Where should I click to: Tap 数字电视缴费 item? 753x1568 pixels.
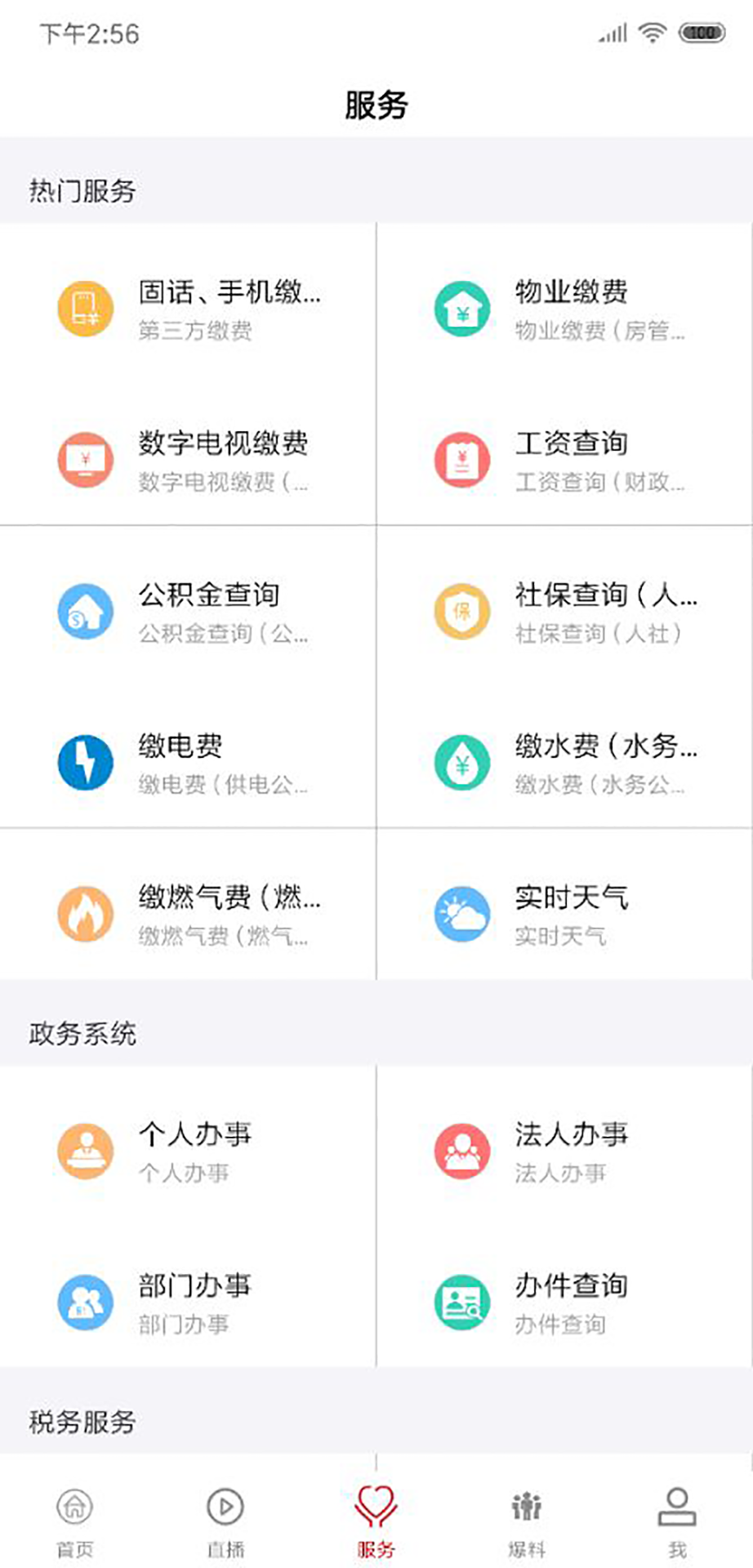point(188,461)
